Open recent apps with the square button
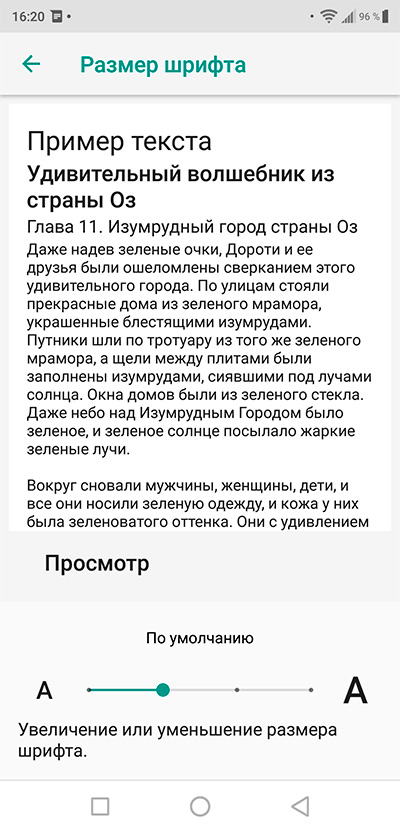The image size is (400, 833). click(100, 806)
